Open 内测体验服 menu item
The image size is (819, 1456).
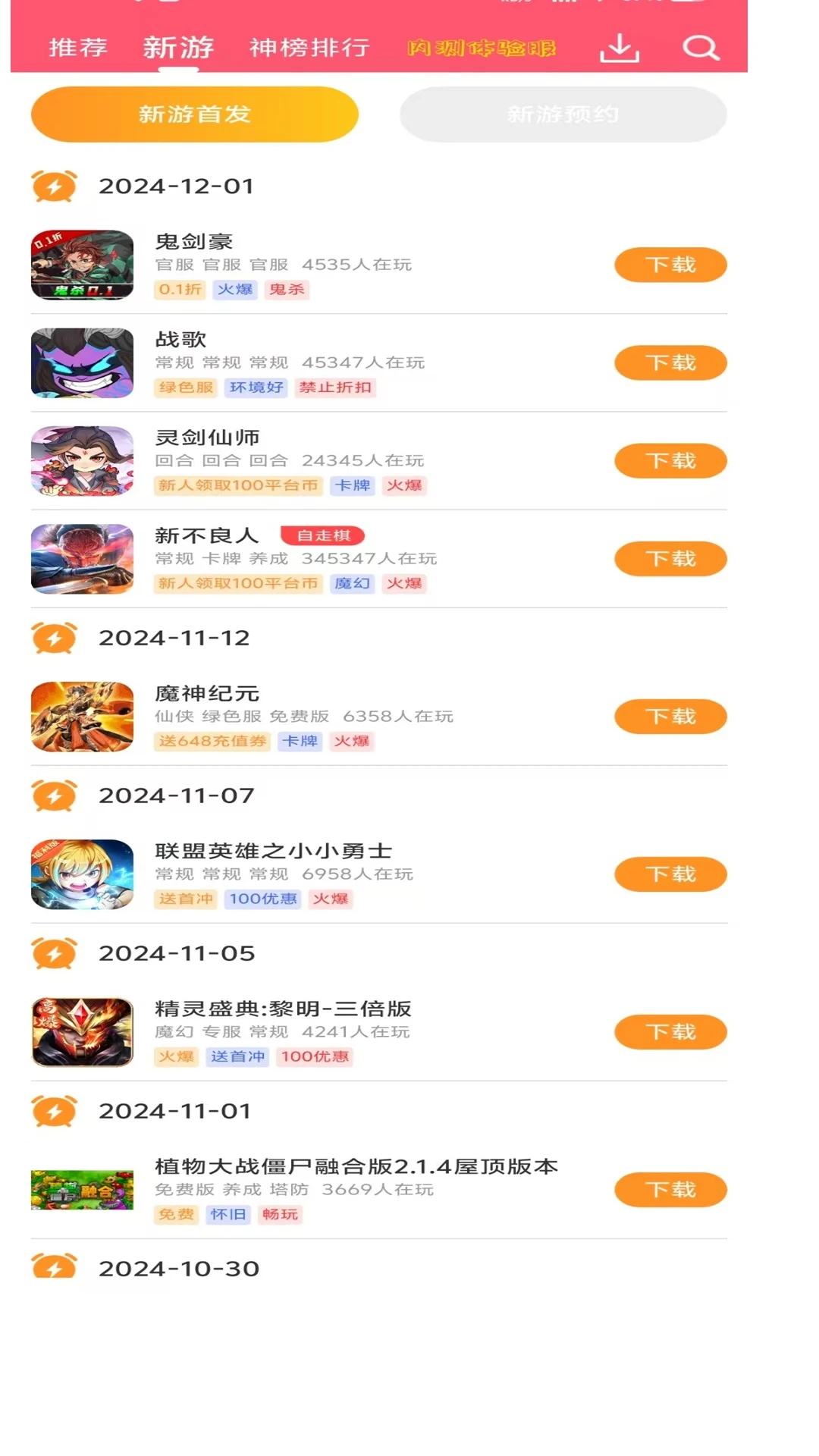(482, 47)
